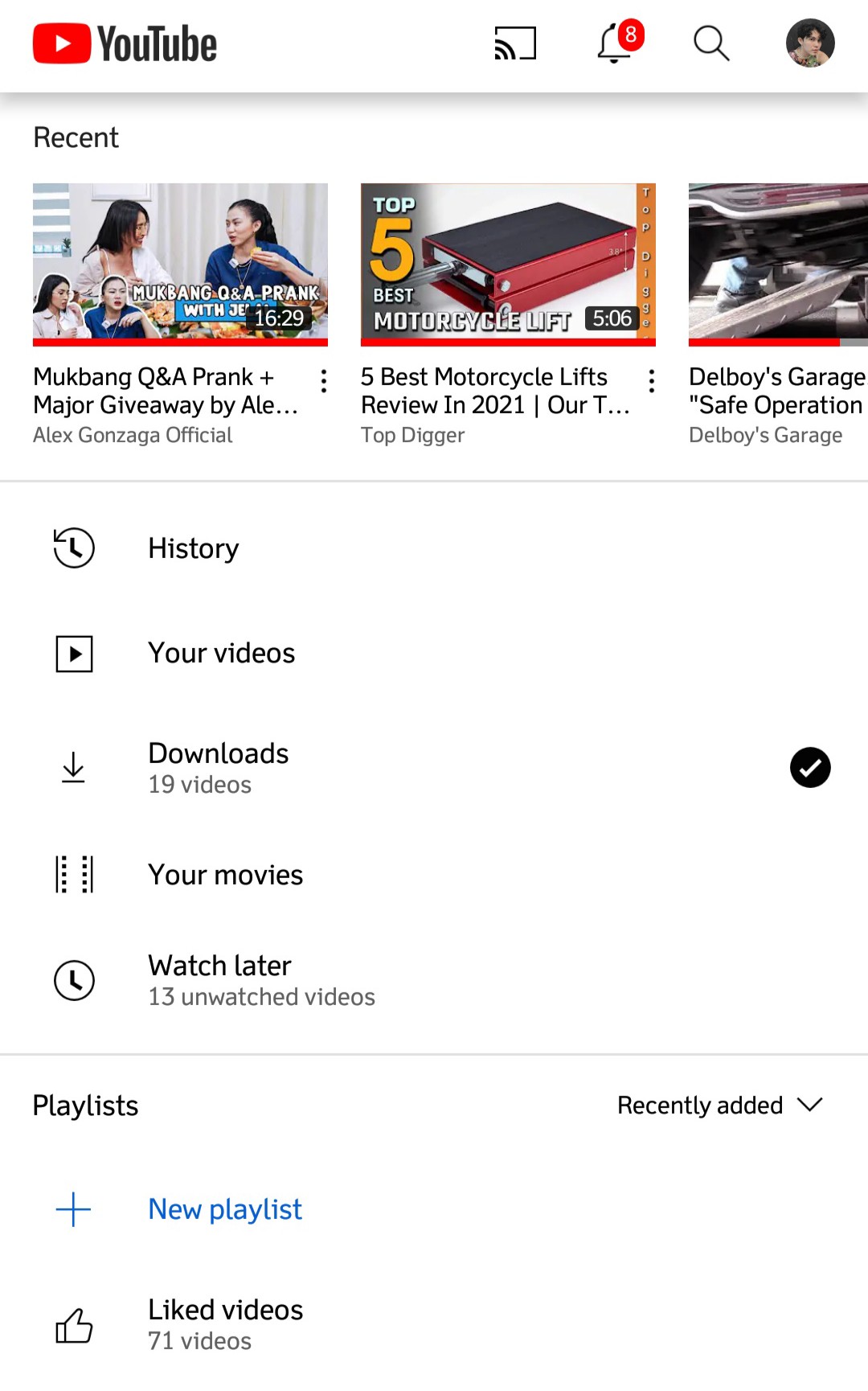The image size is (868, 1391).
Task: Open Your movies
Action: click(x=434, y=875)
